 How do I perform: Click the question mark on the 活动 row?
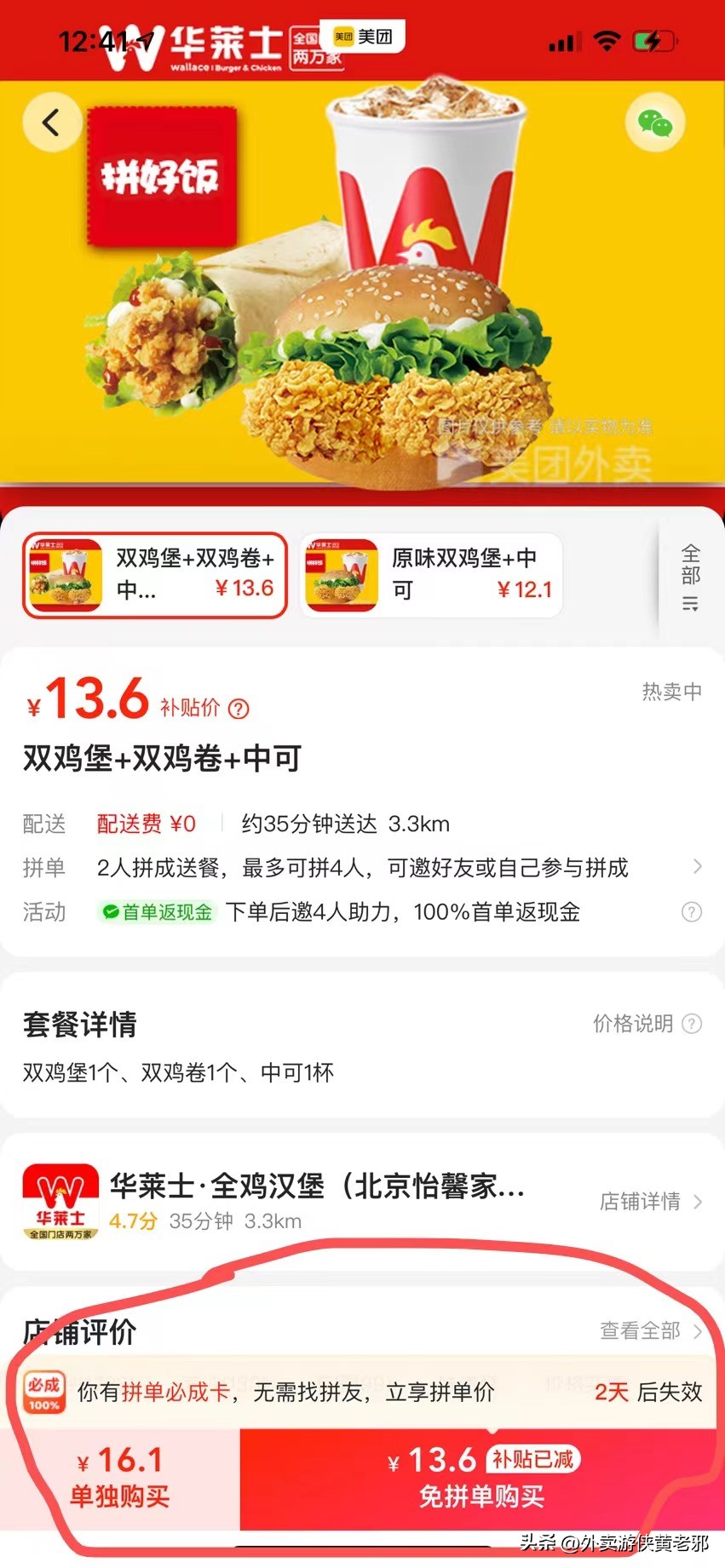click(691, 912)
